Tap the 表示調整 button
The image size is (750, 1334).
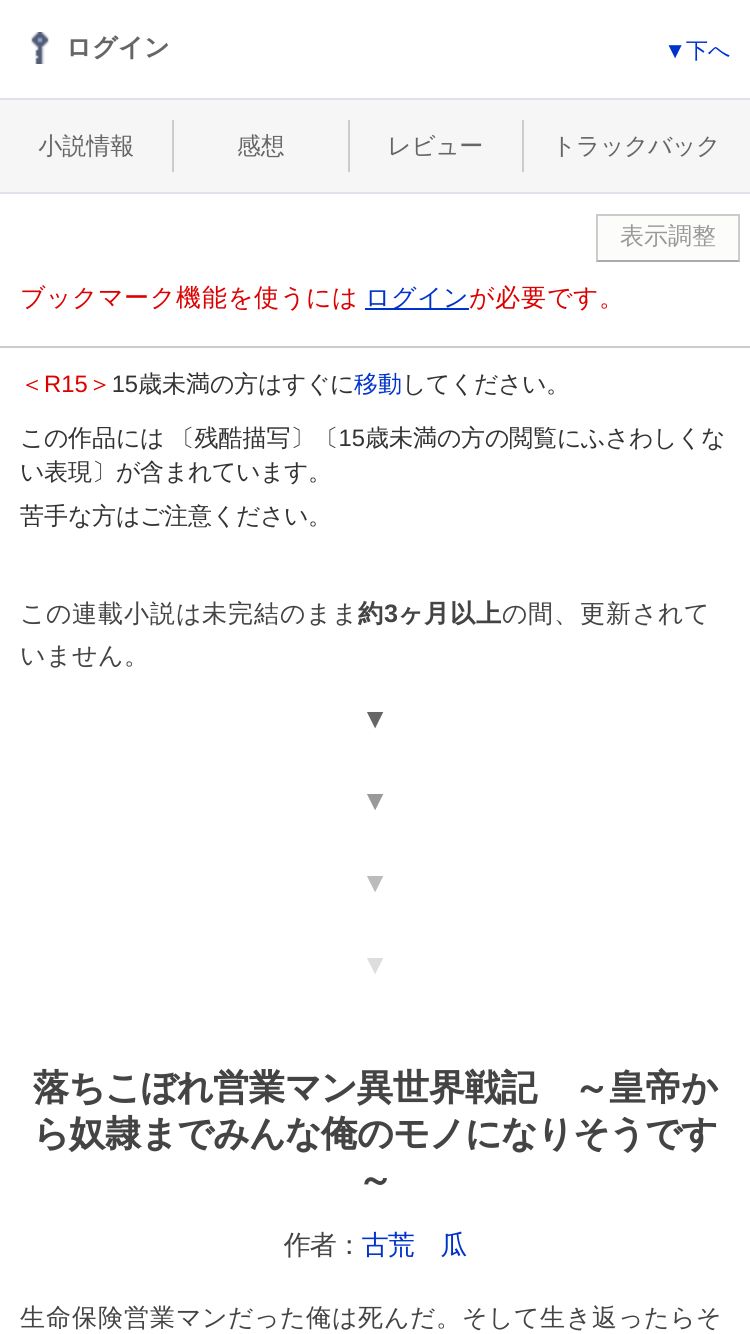(x=668, y=237)
